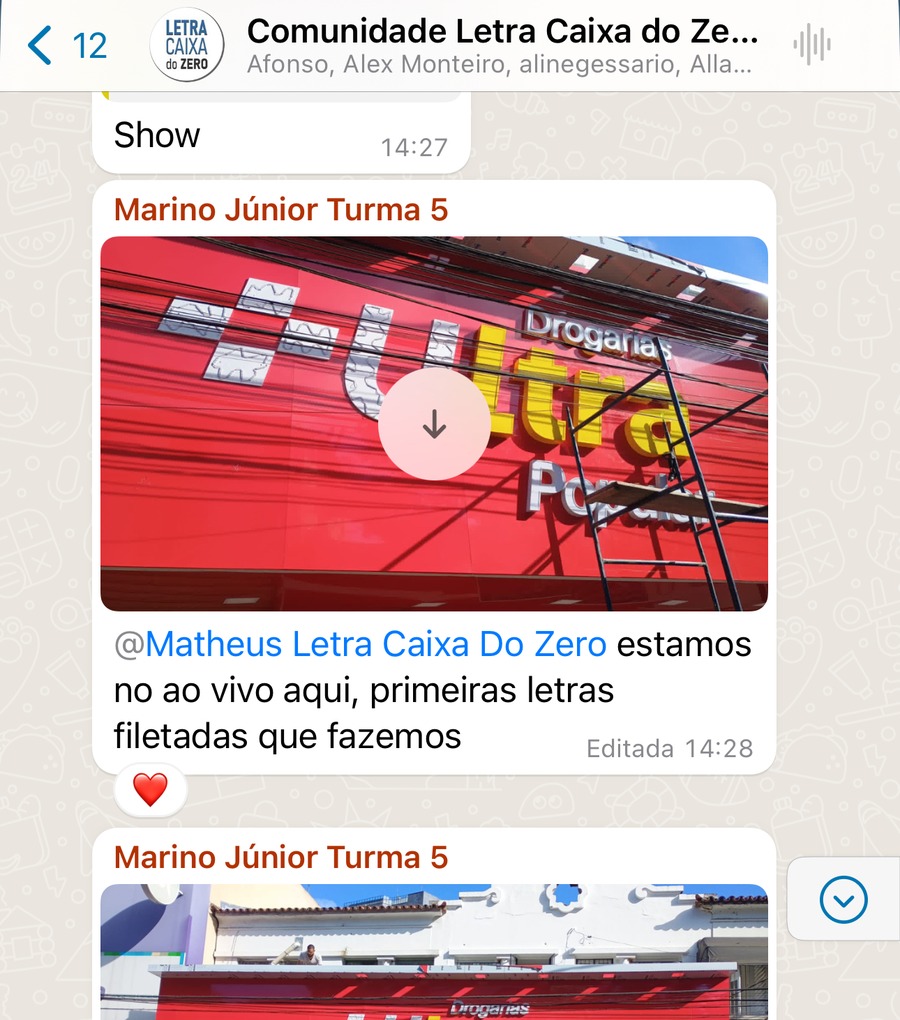
Task: Open the @Matheus Letra Caixa Do Zero mention
Action: [359, 644]
